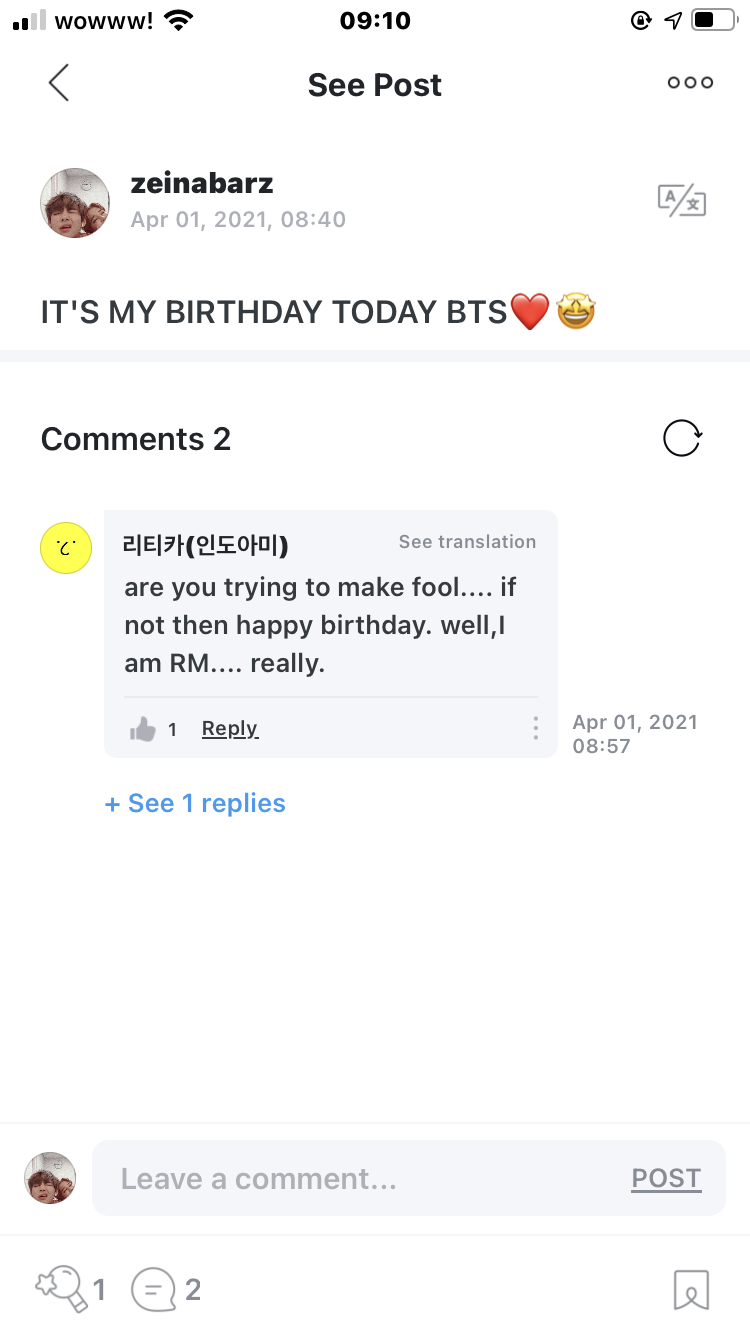The width and height of the screenshot is (750, 1334).
Task: Open the comments bubble icon
Action: [x=154, y=1289]
